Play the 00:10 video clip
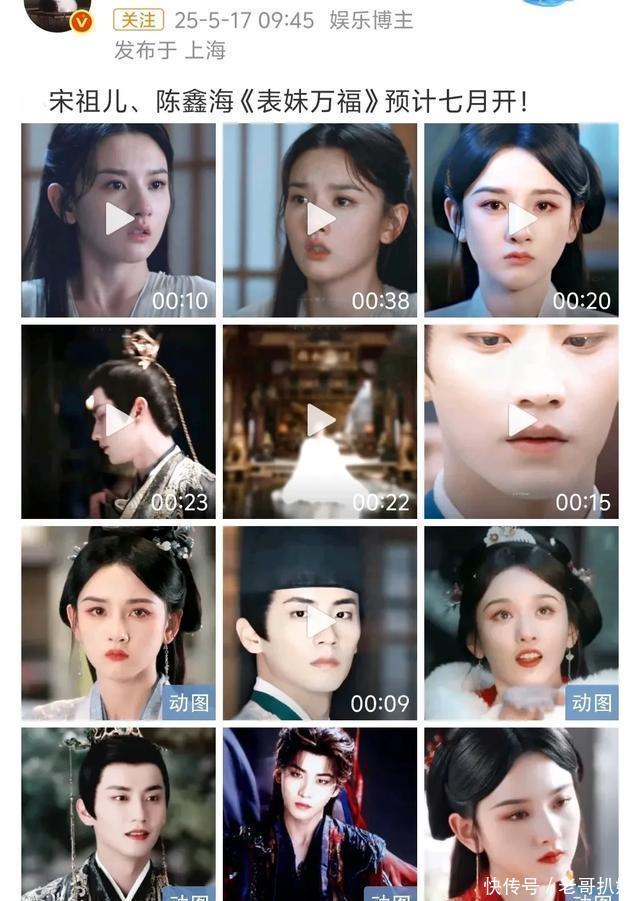Image resolution: width=640 pixels, height=901 pixels. (x=119, y=218)
